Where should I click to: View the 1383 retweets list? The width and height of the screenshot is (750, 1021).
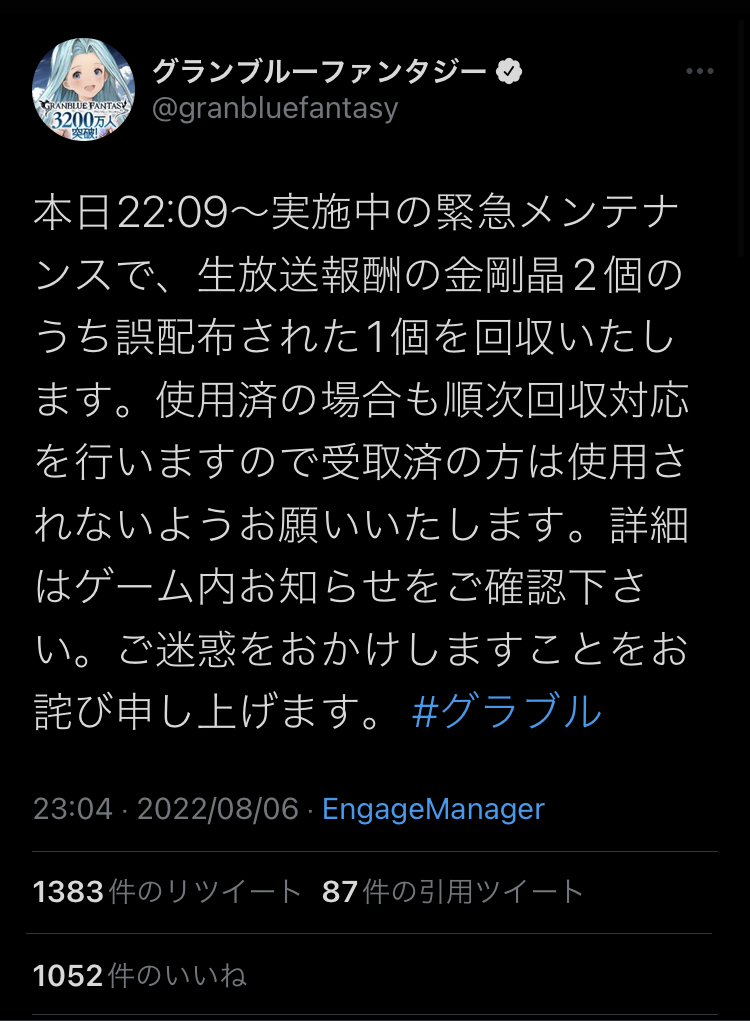pos(167,892)
